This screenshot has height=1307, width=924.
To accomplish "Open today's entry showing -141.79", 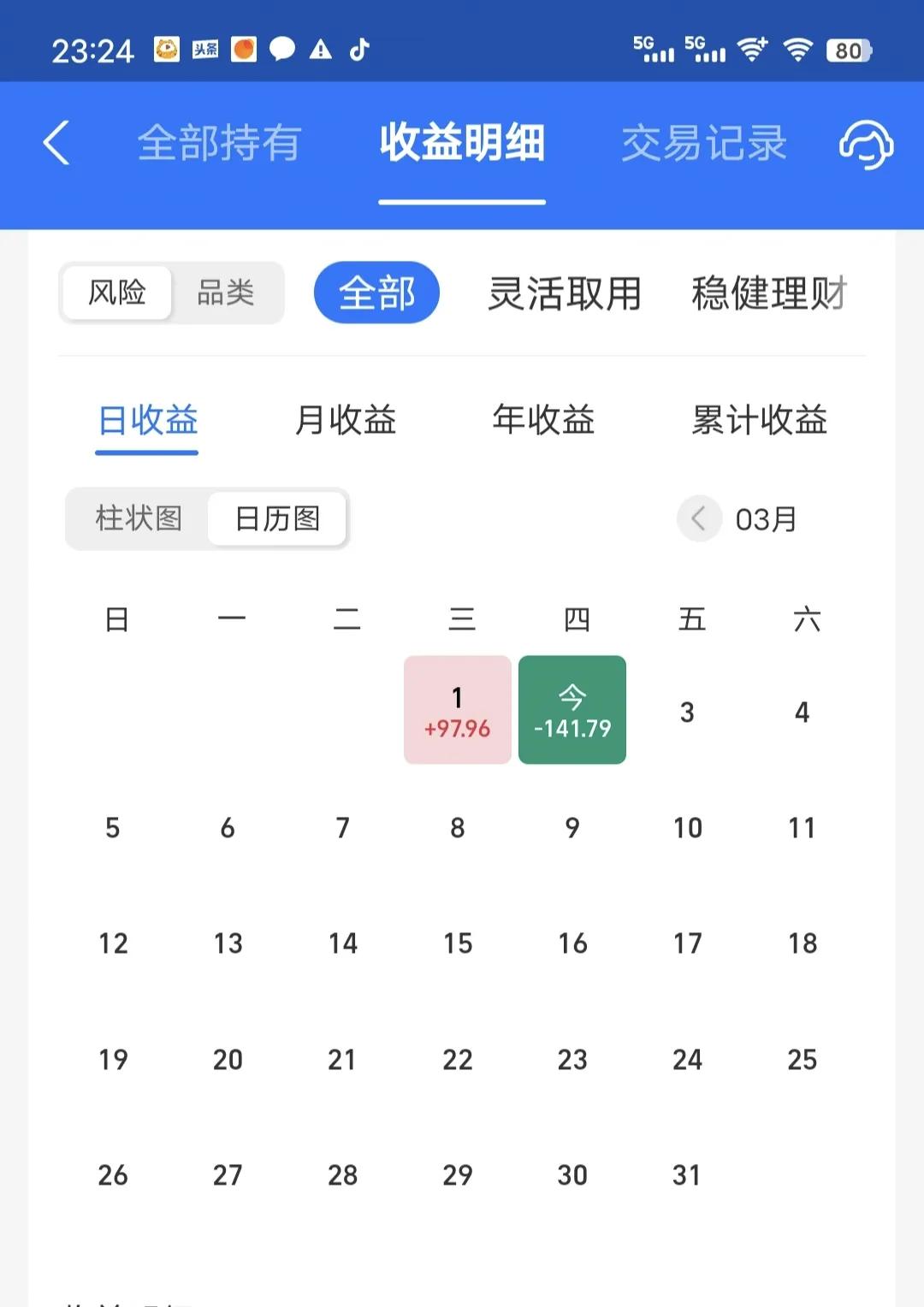I will [572, 710].
